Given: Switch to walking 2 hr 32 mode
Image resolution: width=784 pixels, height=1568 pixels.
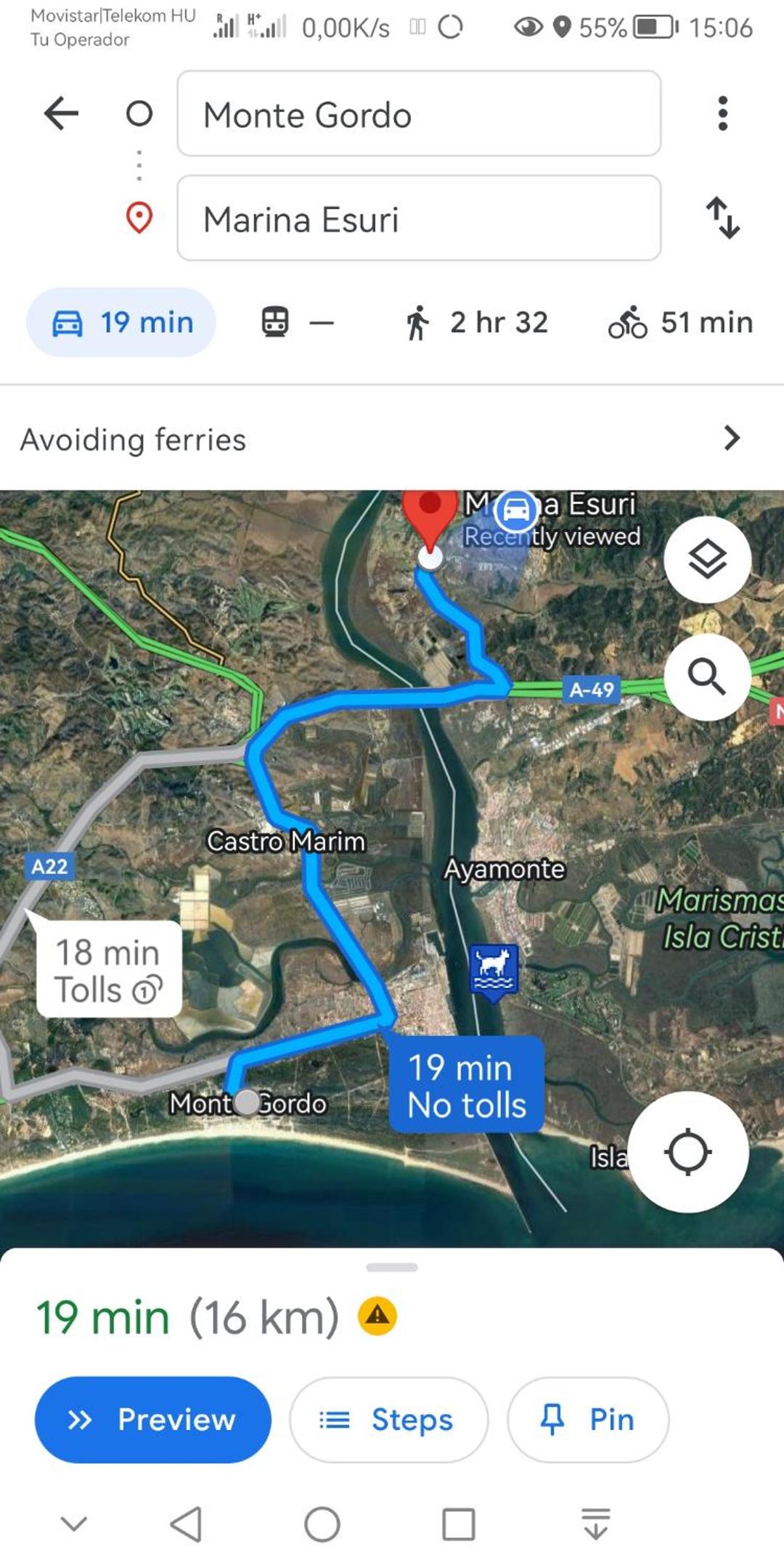Looking at the screenshot, I should (476, 322).
